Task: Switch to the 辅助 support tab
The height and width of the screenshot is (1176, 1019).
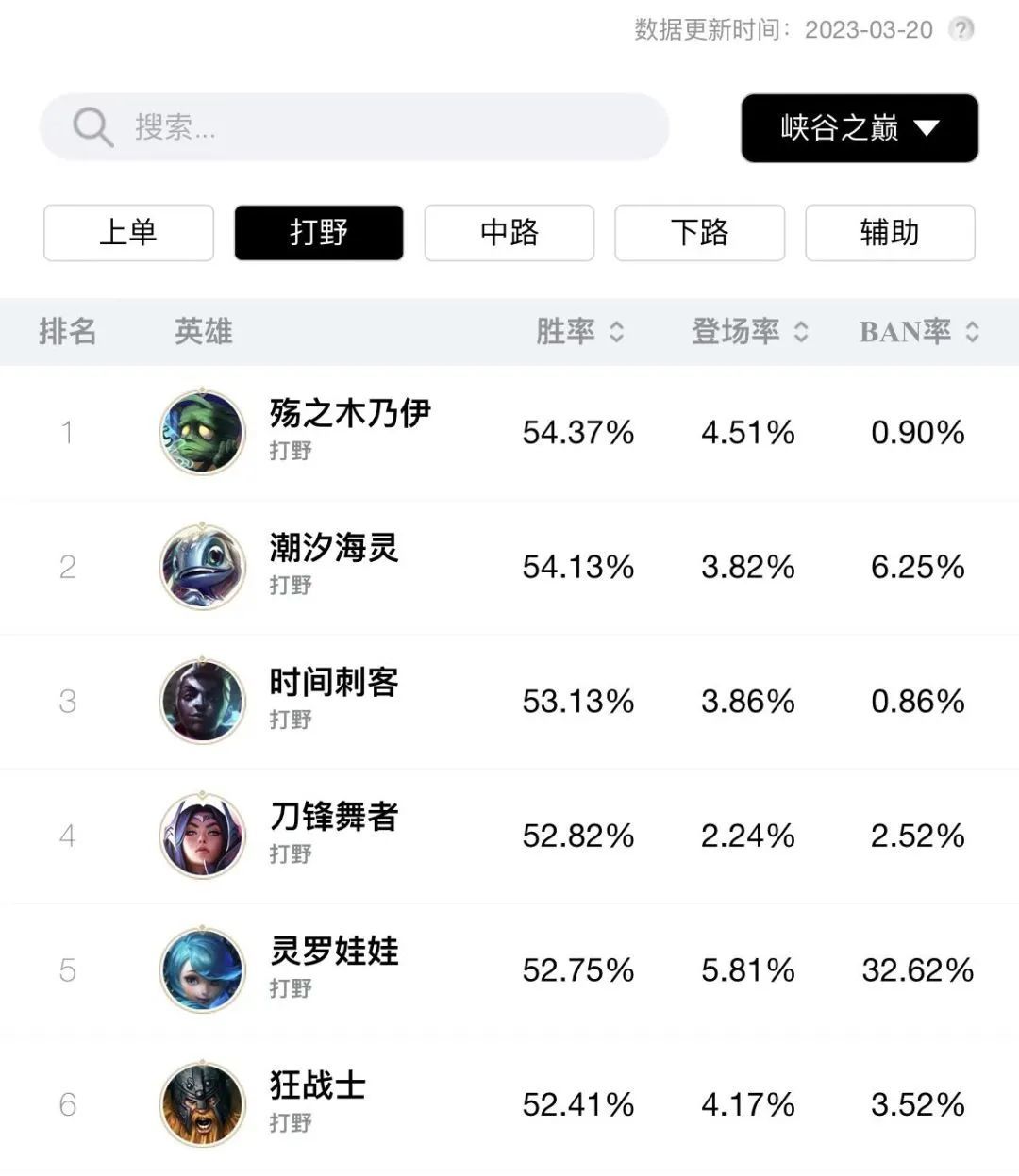Action: coord(889,233)
